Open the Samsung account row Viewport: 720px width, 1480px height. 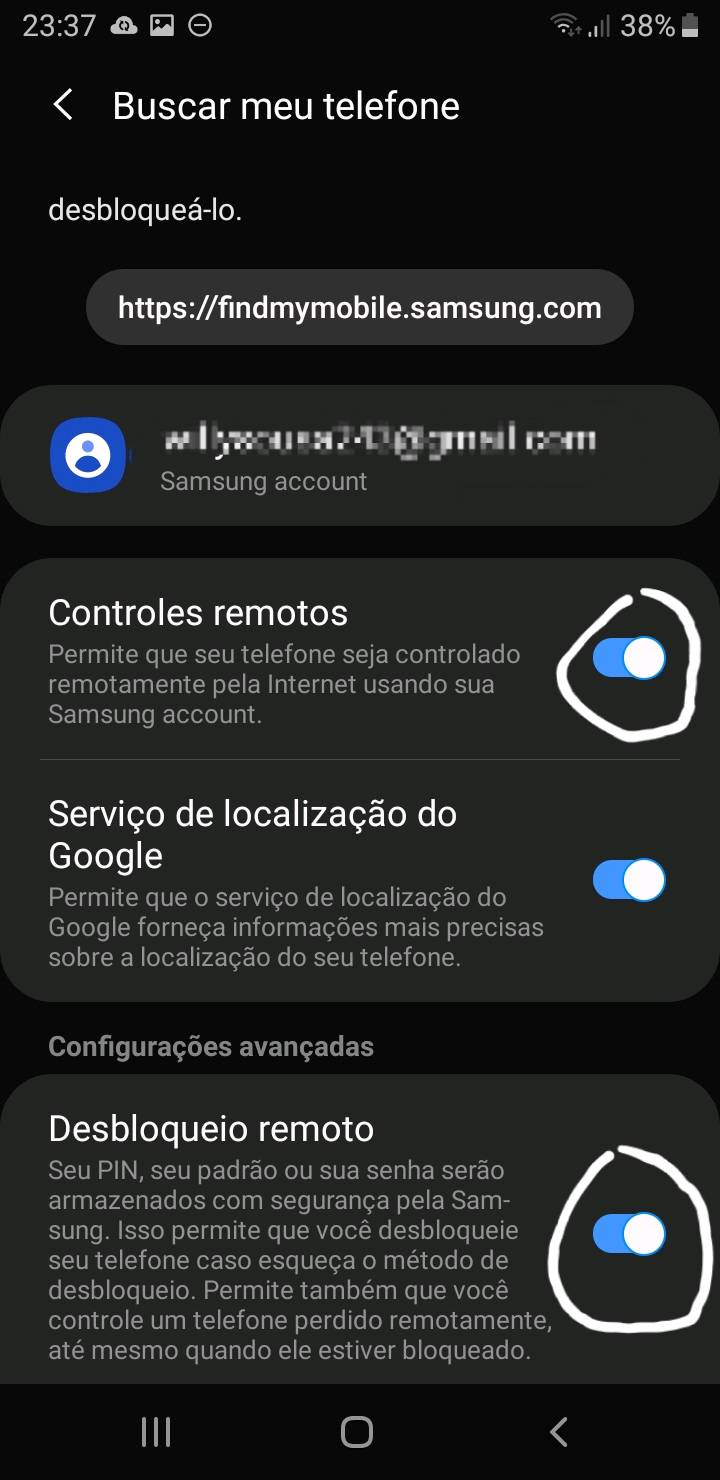pyautogui.click(x=360, y=456)
